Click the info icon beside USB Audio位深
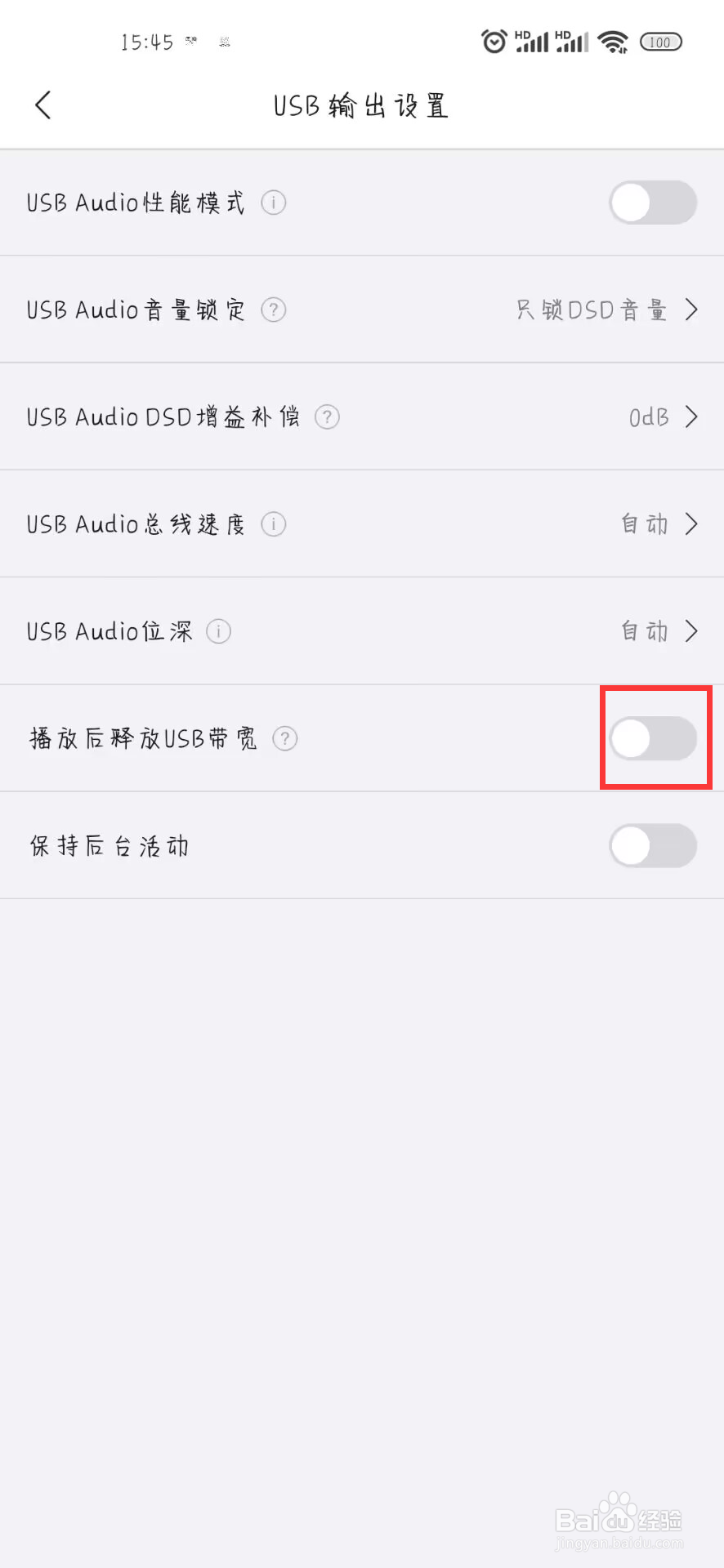 click(218, 631)
